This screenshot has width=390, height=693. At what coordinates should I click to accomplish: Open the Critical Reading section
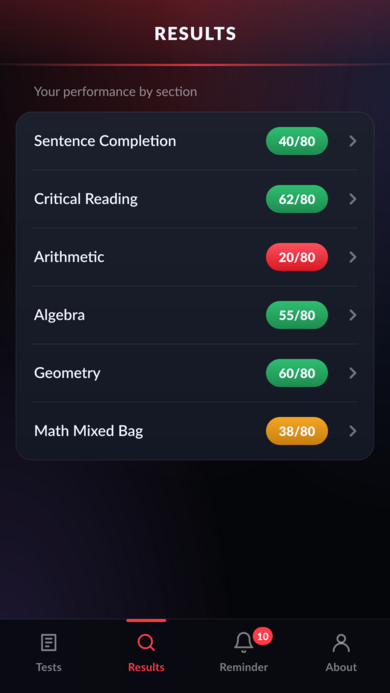tap(195, 199)
